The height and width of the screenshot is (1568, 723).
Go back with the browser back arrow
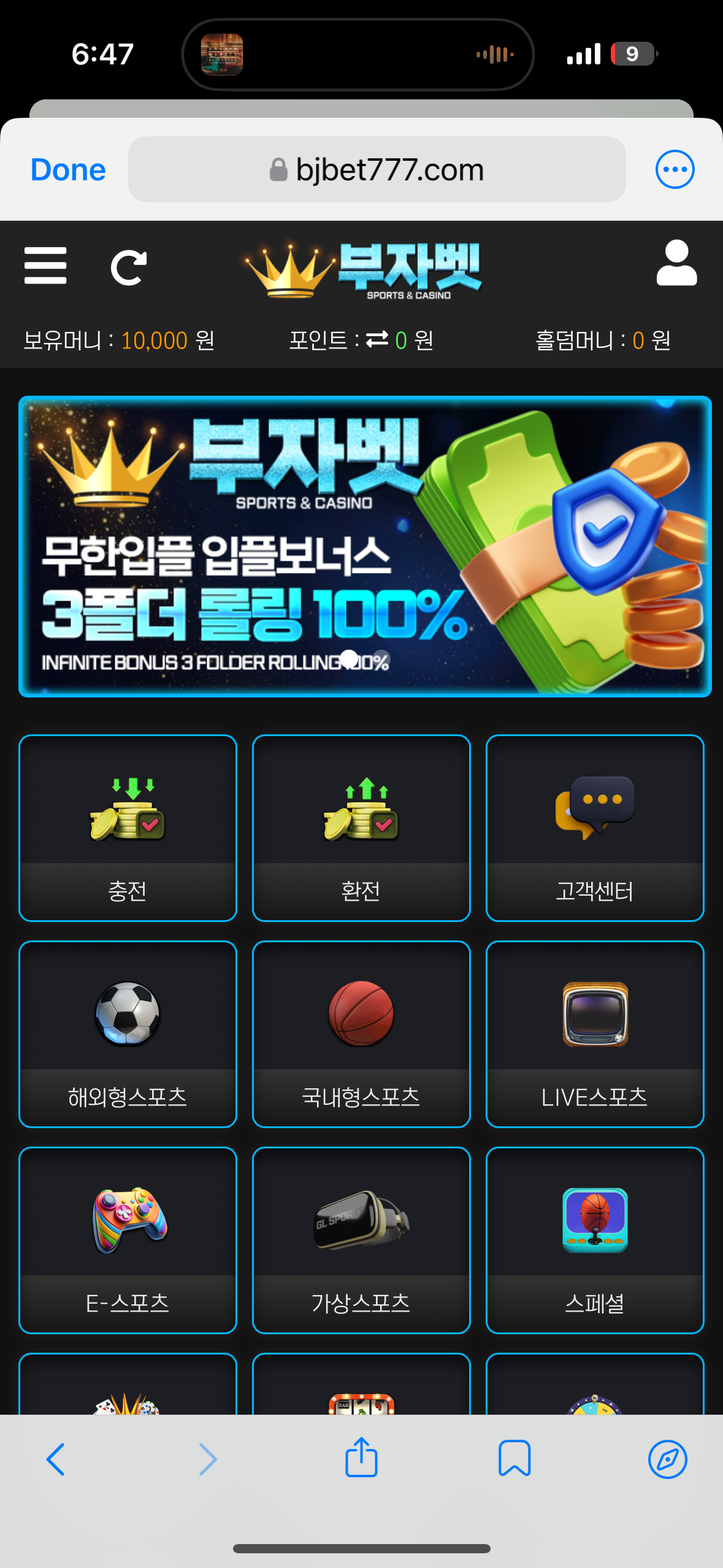(x=55, y=1459)
